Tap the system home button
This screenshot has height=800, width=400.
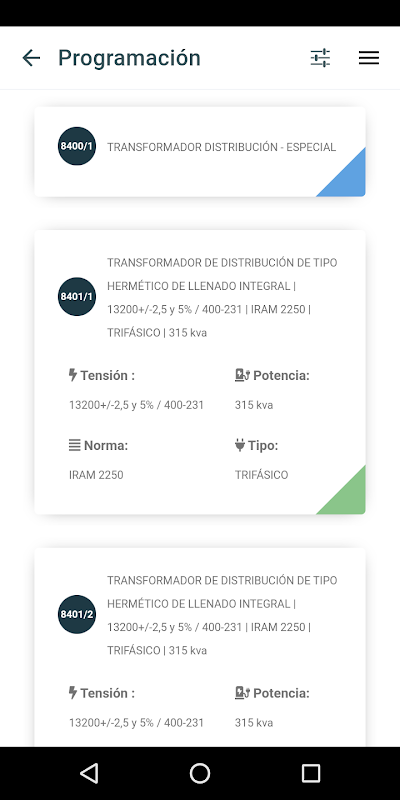tap(200, 773)
